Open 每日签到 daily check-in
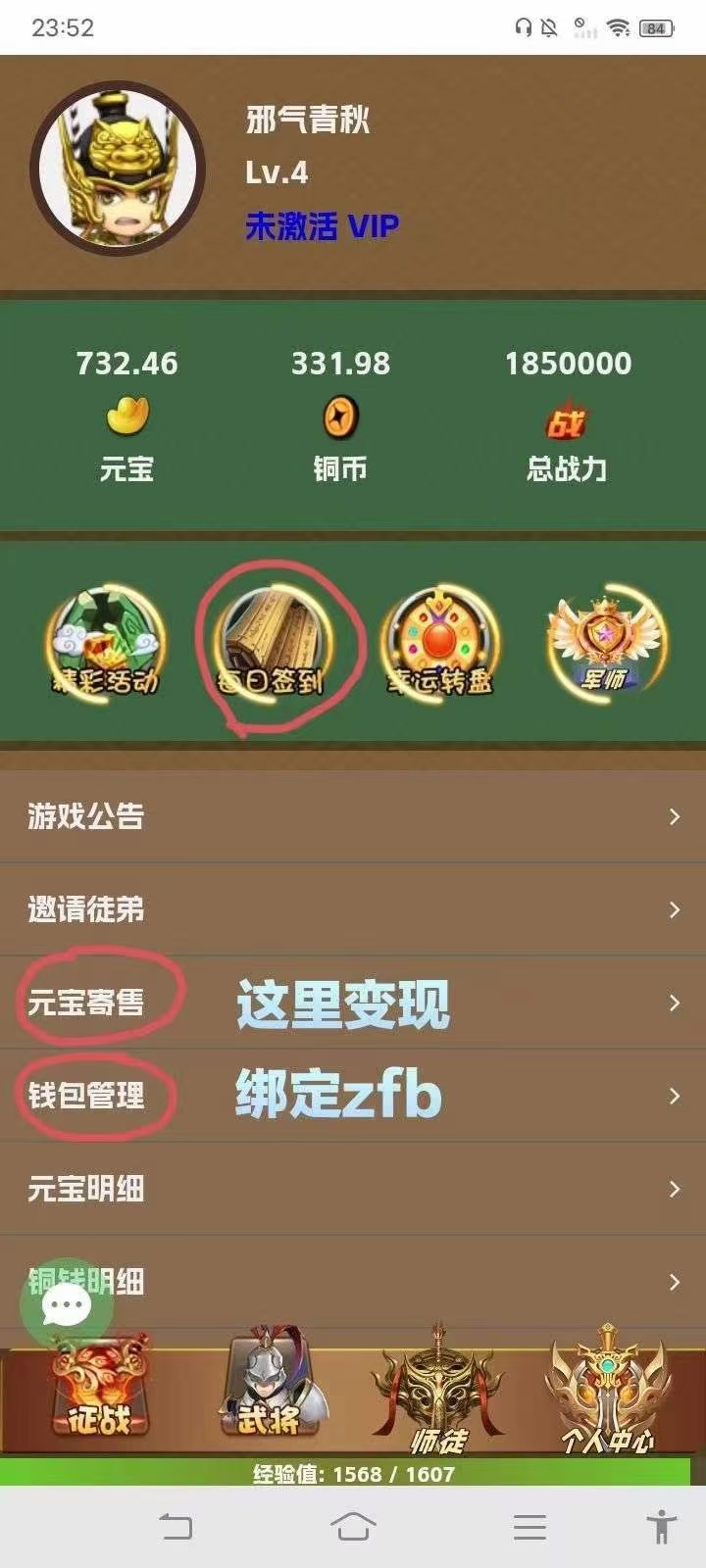Image resolution: width=706 pixels, height=1568 pixels. pyautogui.click(x=275, y=642)
